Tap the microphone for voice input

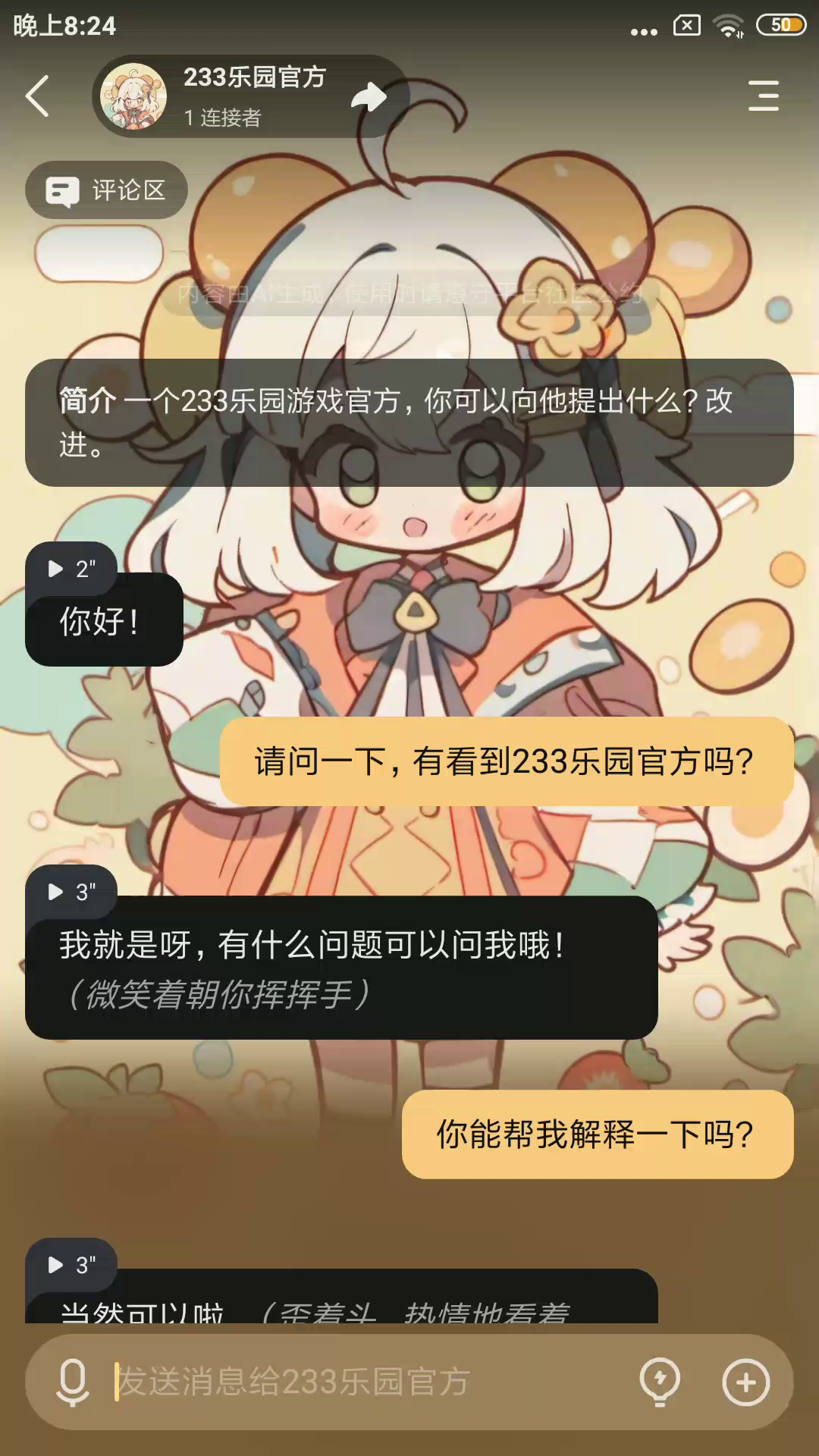click(x=73, y=1382)
